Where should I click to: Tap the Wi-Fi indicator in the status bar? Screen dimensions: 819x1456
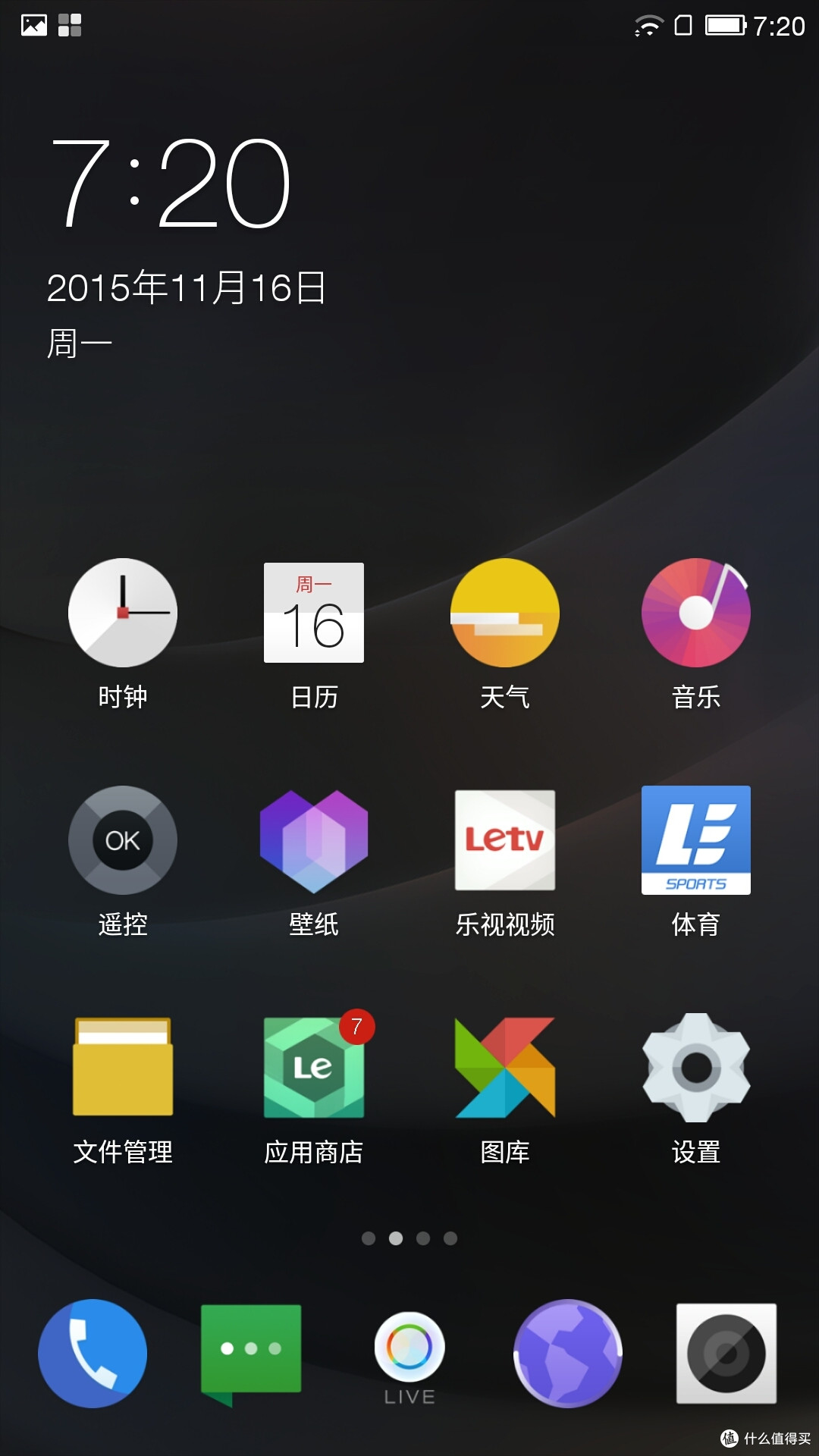pyautogui.click(x=648, y=23)
